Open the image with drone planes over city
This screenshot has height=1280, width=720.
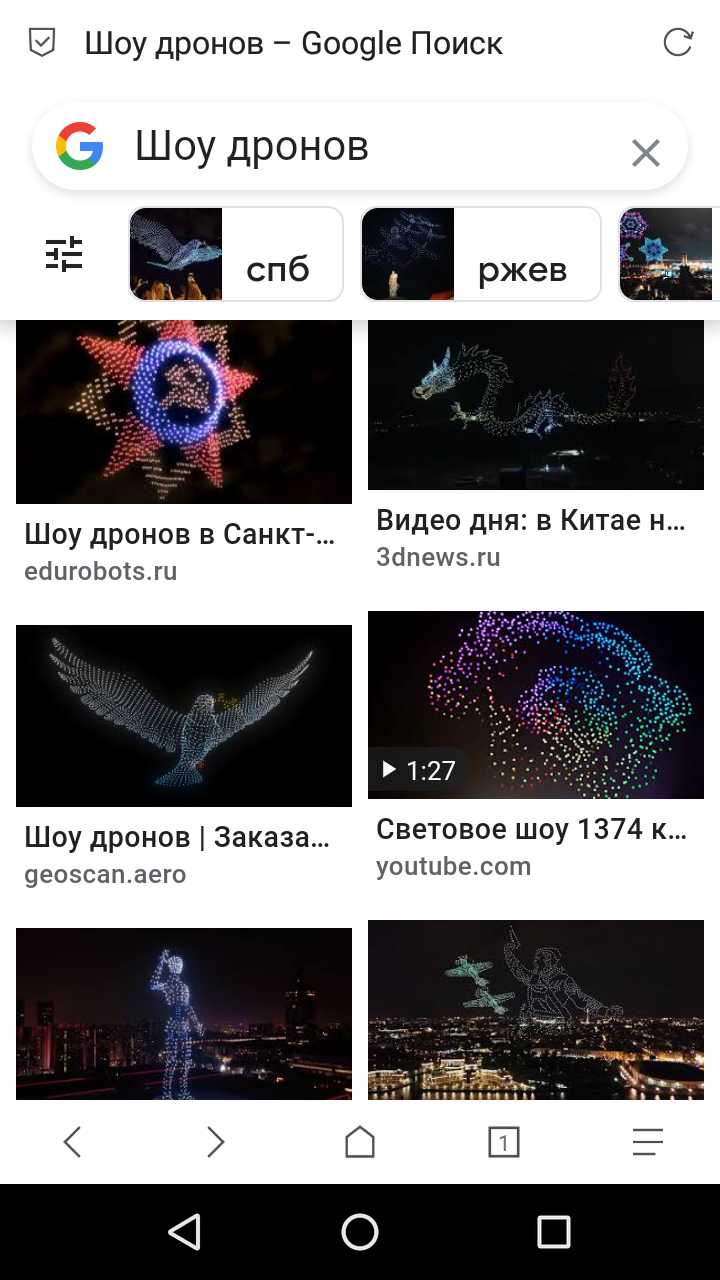pyautogui.click(x=536, y=1010)
